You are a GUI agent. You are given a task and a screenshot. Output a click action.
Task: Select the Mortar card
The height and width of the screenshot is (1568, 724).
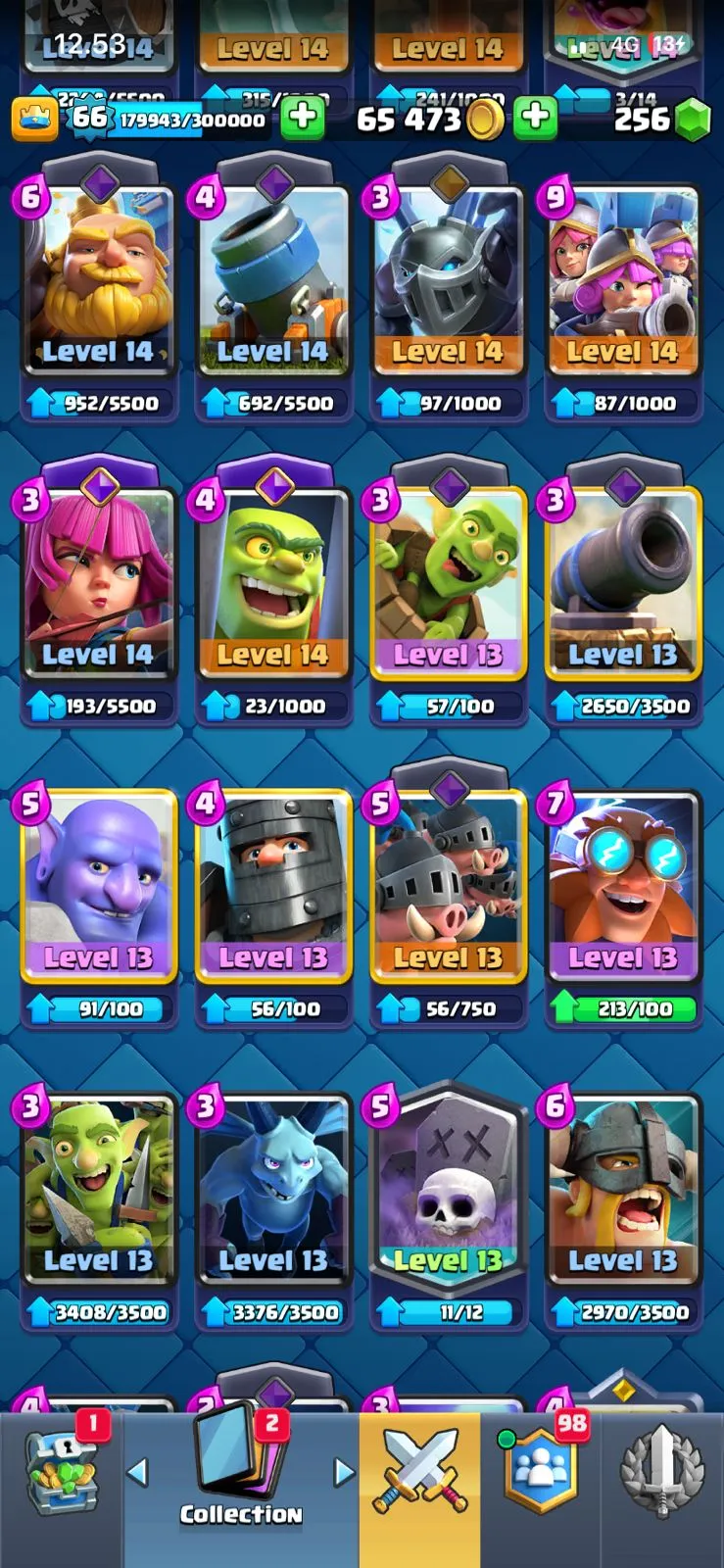[x=273, y=284]
